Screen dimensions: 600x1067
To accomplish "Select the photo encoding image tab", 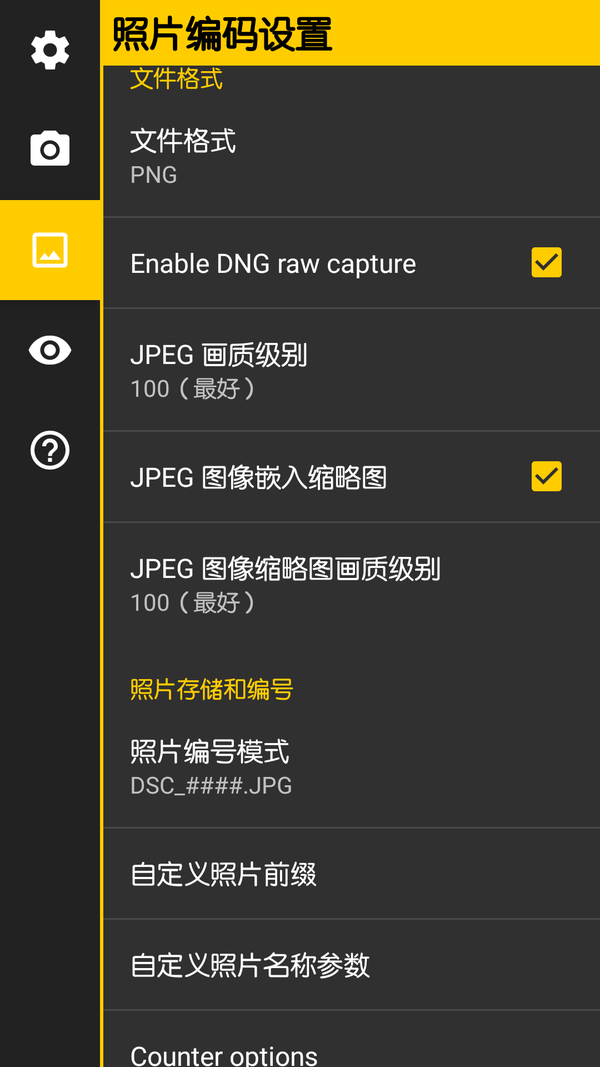I will click(50, 250).
